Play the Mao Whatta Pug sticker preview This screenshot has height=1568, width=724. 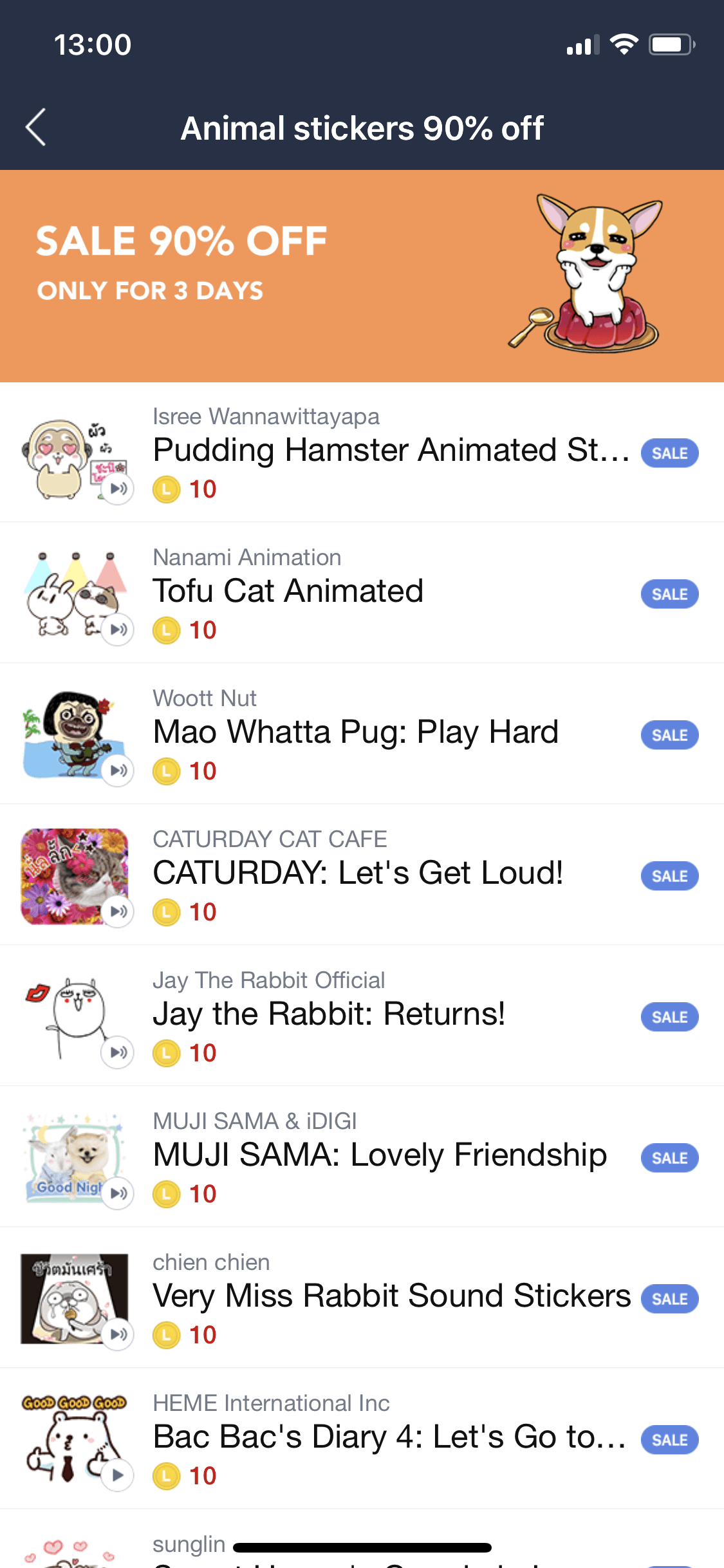(x=118, y=770)
